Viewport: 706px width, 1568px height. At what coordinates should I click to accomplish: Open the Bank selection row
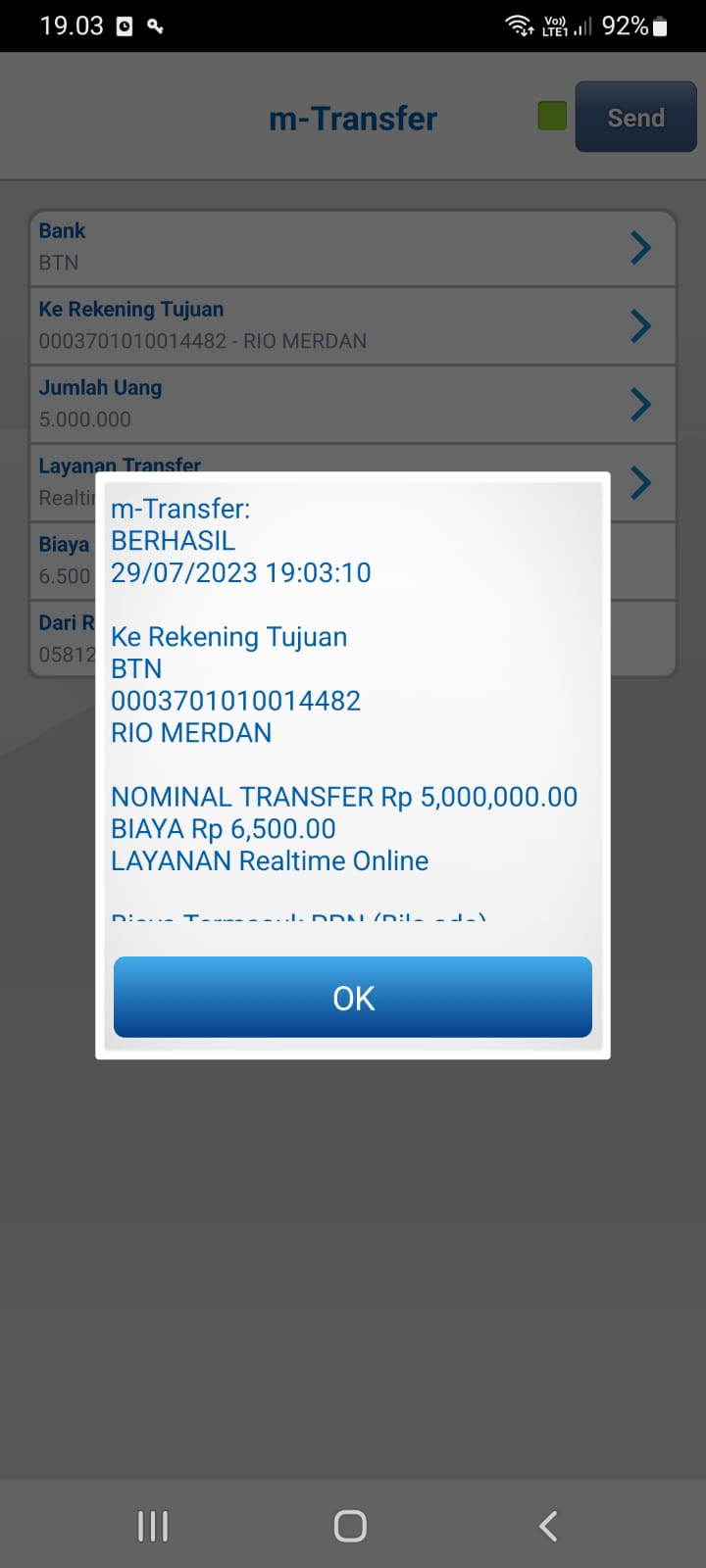[x=353, y=248]
